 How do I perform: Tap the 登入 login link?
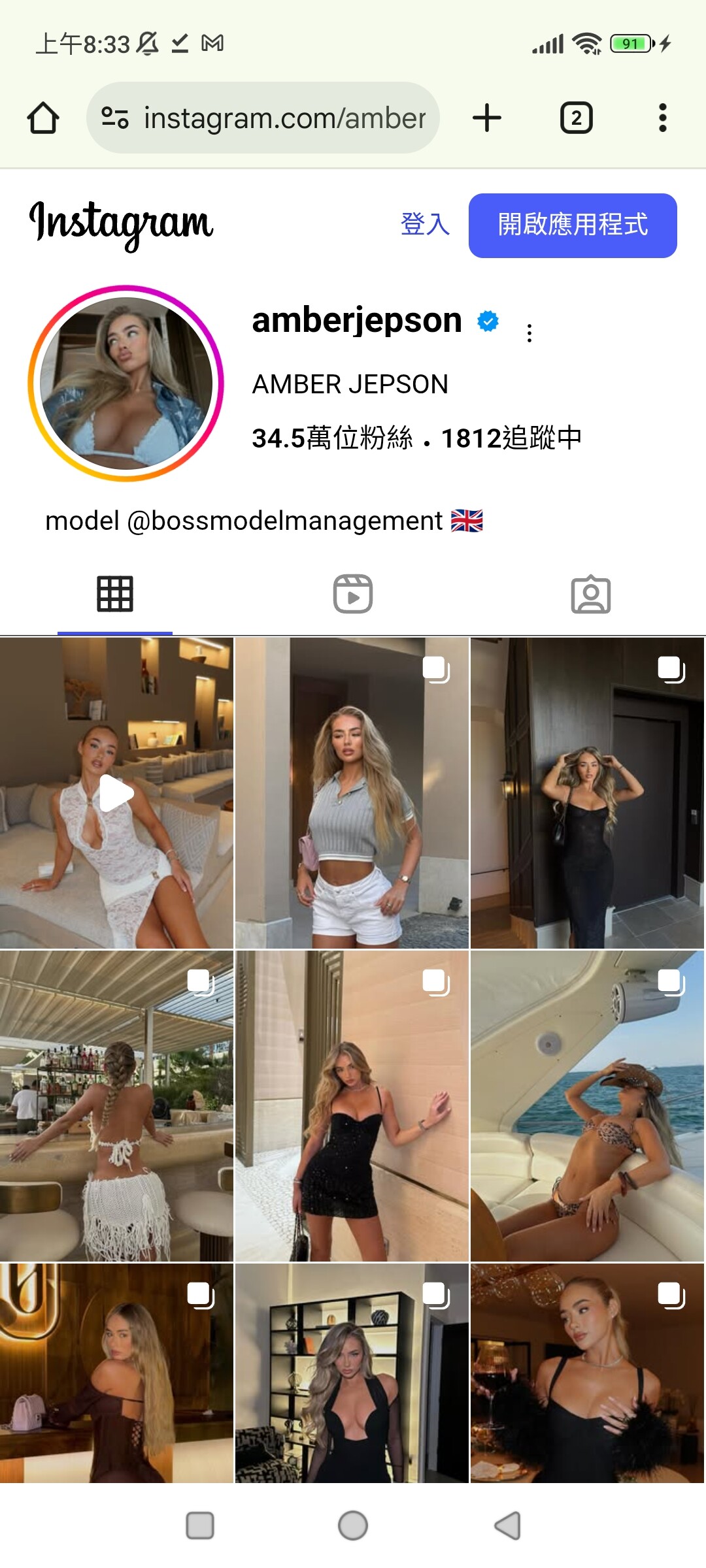[x=425, y=224]
